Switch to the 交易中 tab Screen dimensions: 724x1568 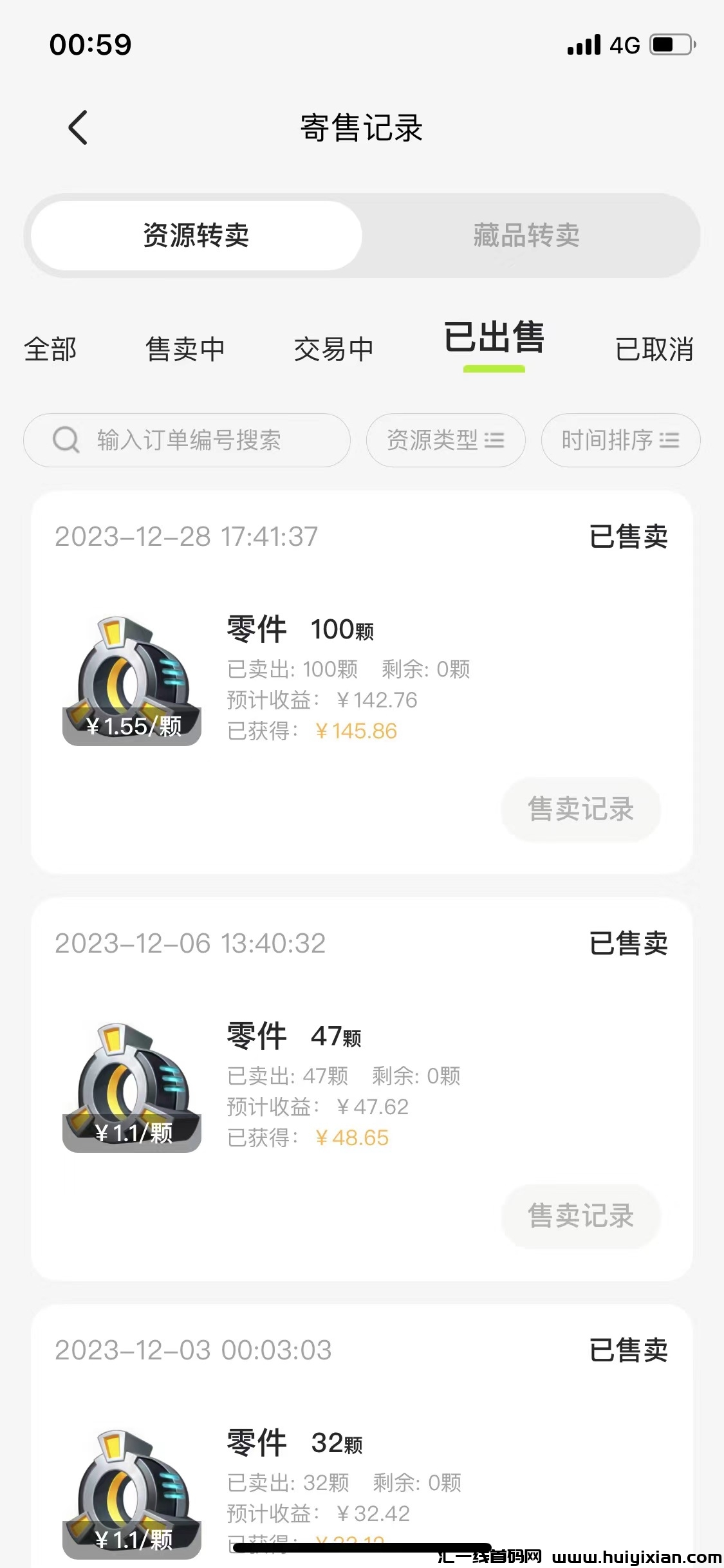pos(336,349)
